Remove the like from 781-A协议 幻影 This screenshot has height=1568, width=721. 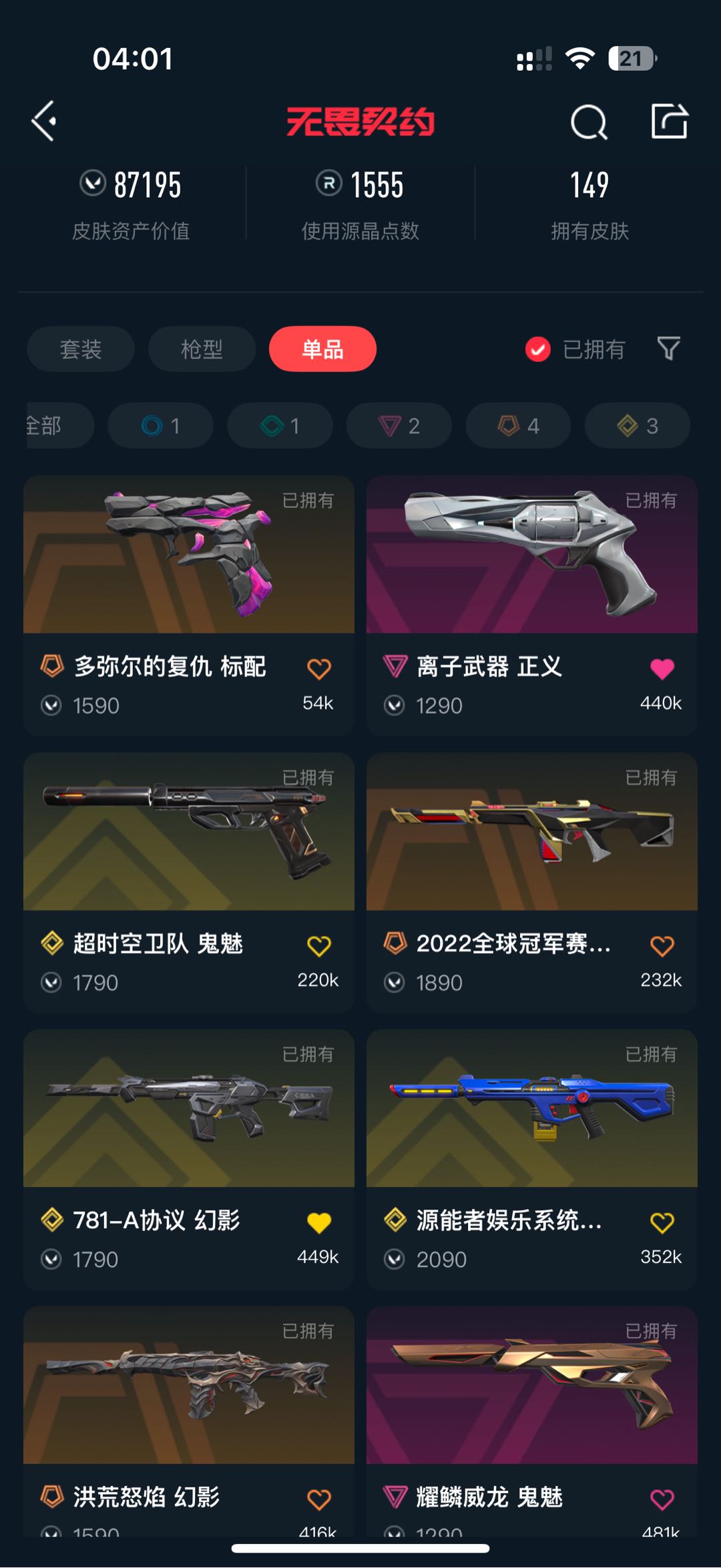319,1222
